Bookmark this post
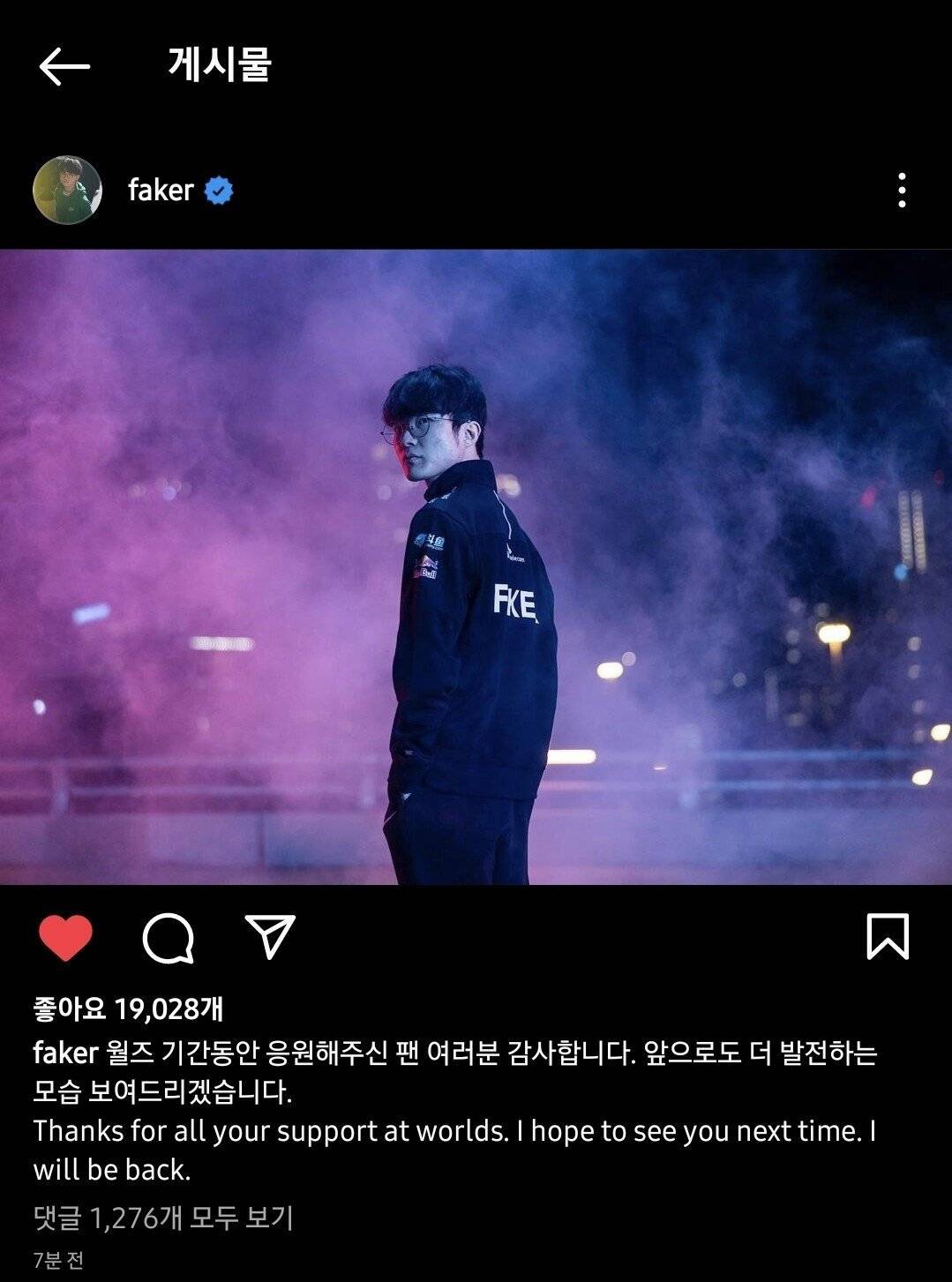952x1282 pixels. pos(887,936)
